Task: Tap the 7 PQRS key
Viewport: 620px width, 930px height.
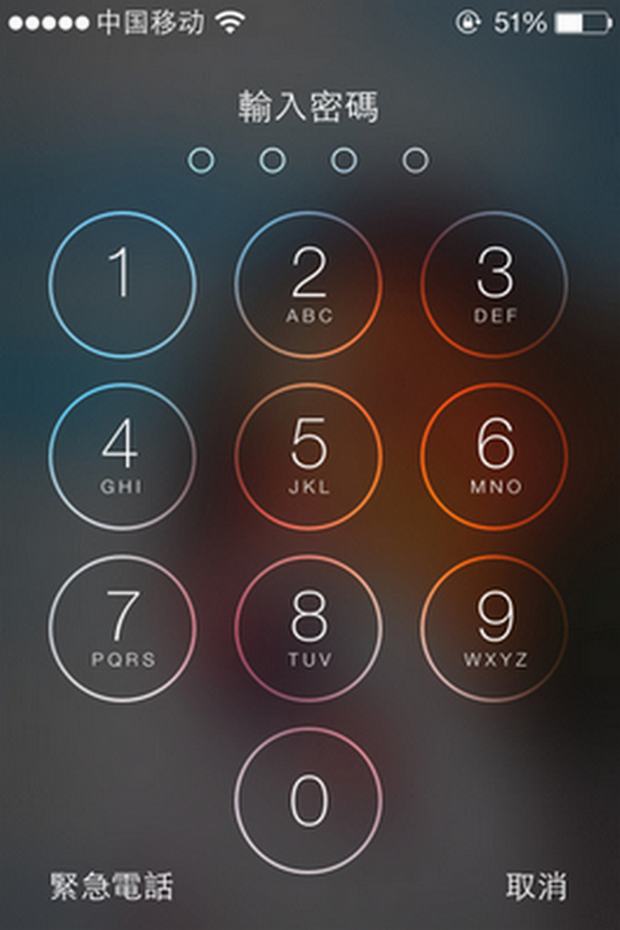Action: (122, 629)
